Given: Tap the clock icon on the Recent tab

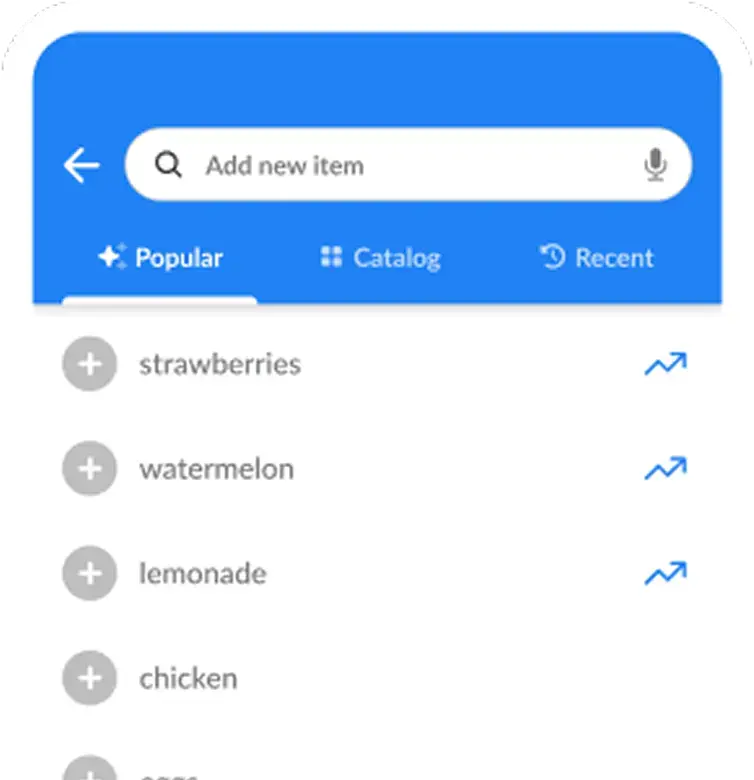Looking at the screenshot, I should 553,257.
